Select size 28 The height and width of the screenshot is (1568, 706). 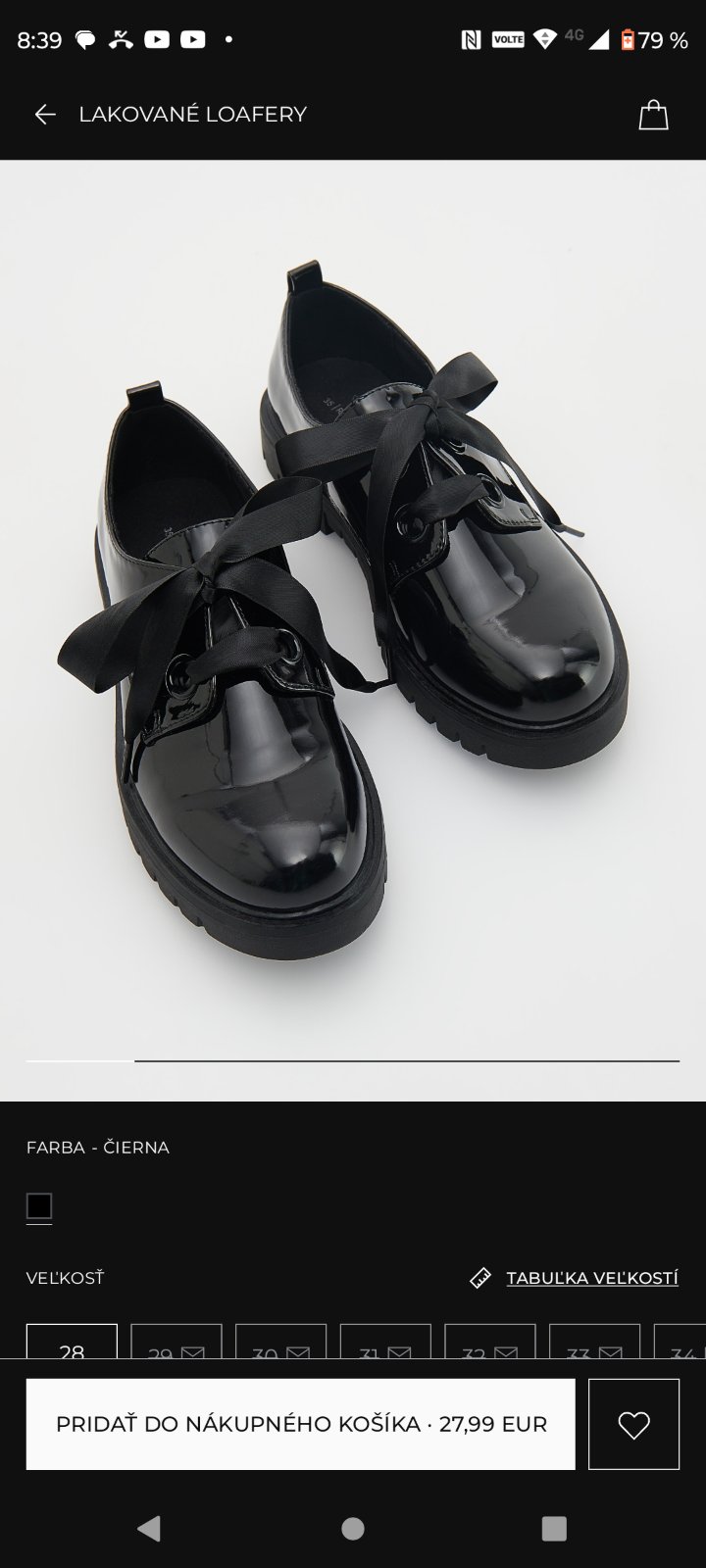point(72,1344)
